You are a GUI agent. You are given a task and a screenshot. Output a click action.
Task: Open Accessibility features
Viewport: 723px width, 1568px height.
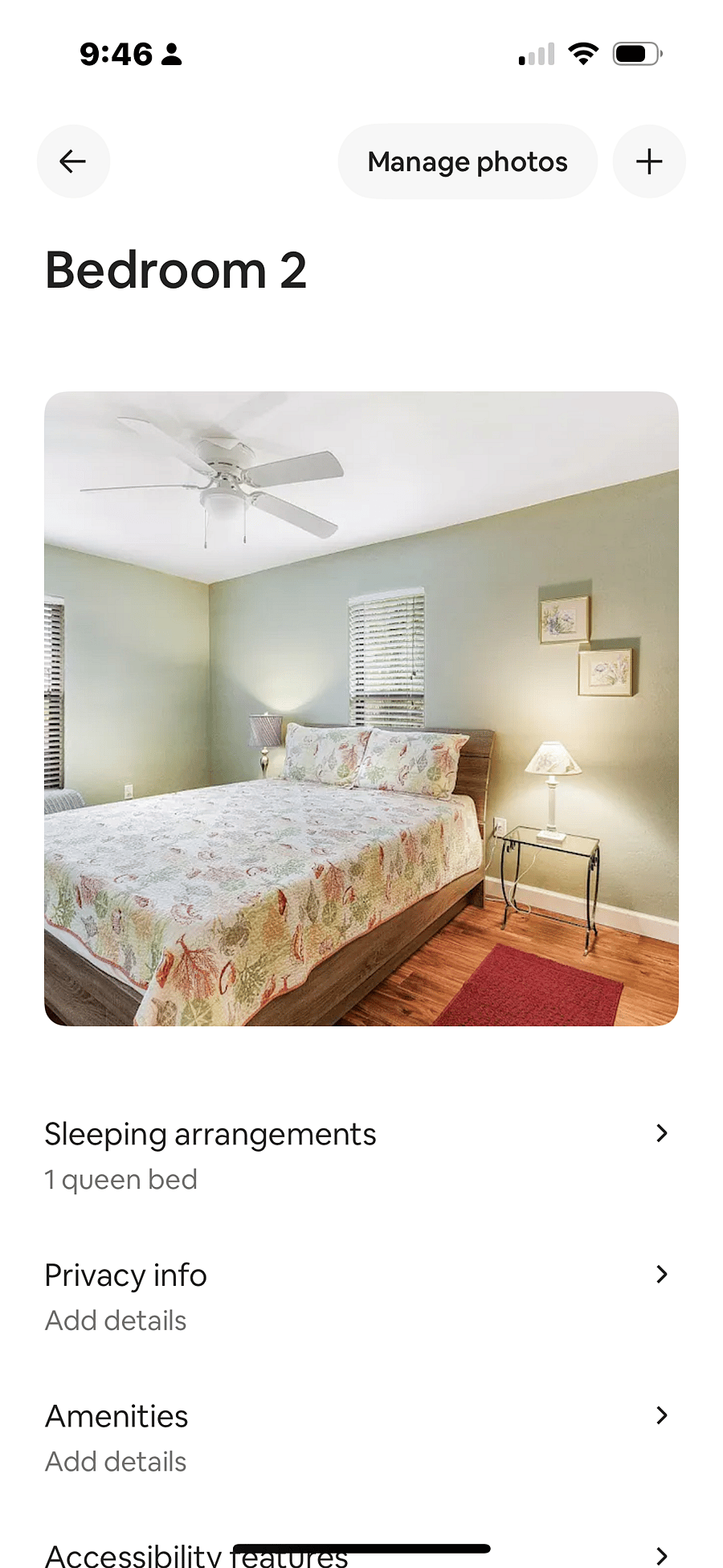click(361, 1554)
